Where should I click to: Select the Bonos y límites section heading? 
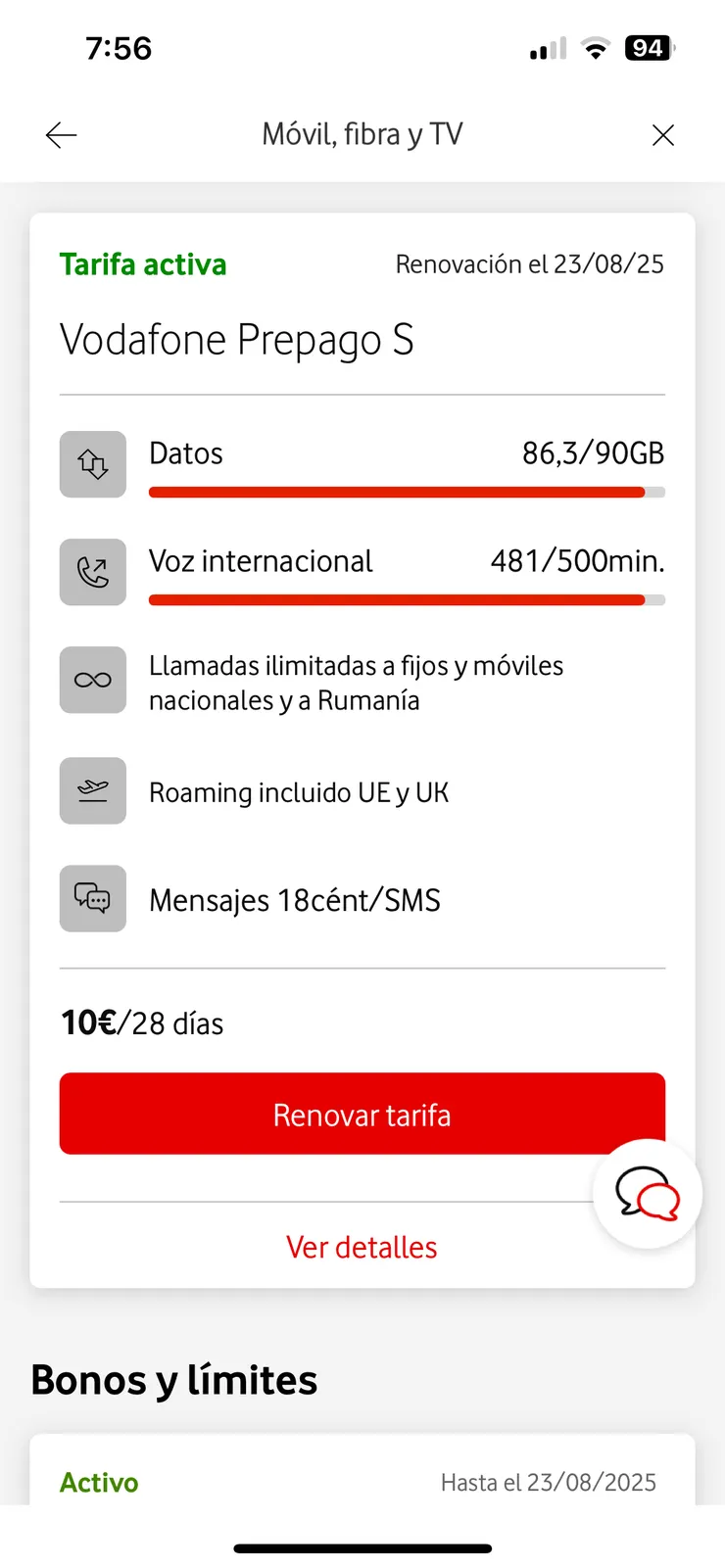point(174,1380)
